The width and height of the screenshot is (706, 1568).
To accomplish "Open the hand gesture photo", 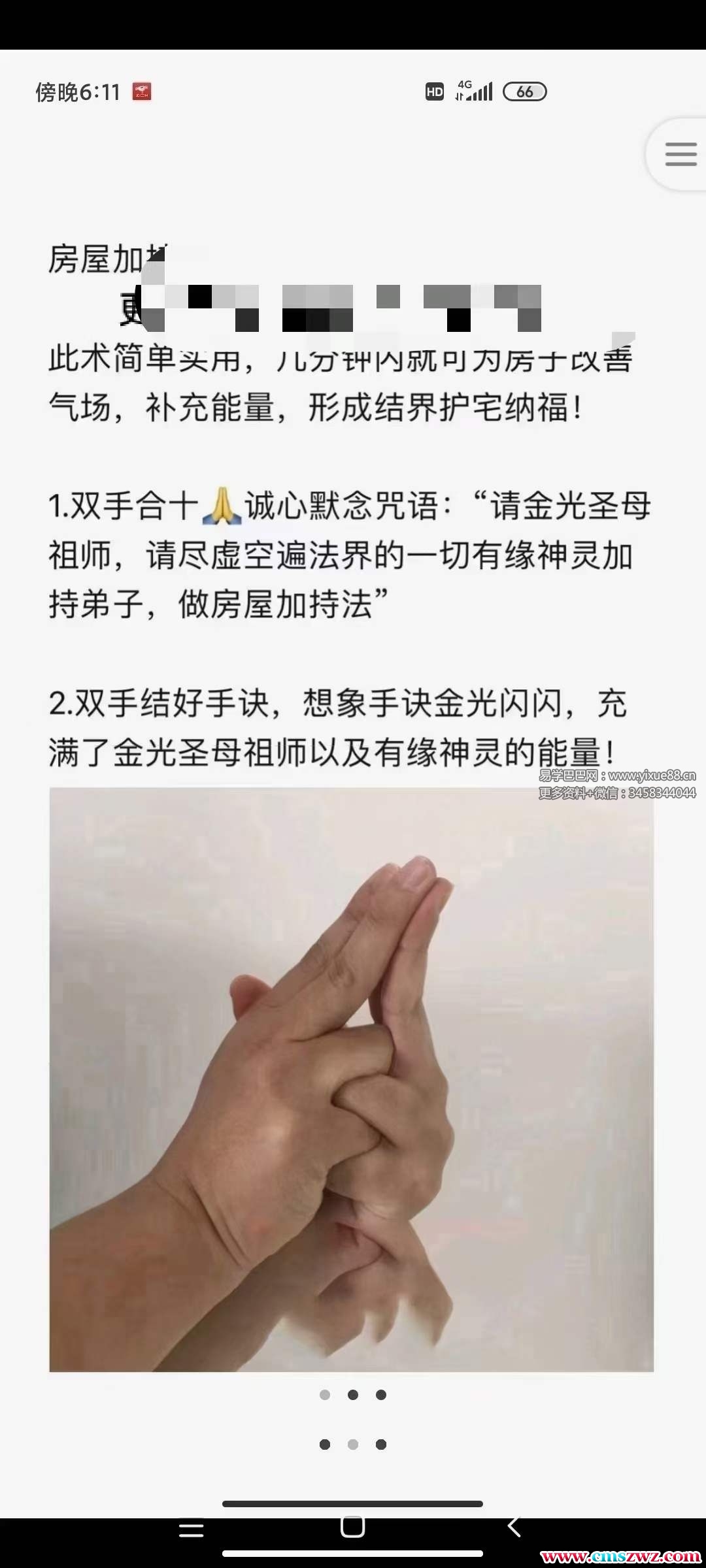I will (352, 1079).
